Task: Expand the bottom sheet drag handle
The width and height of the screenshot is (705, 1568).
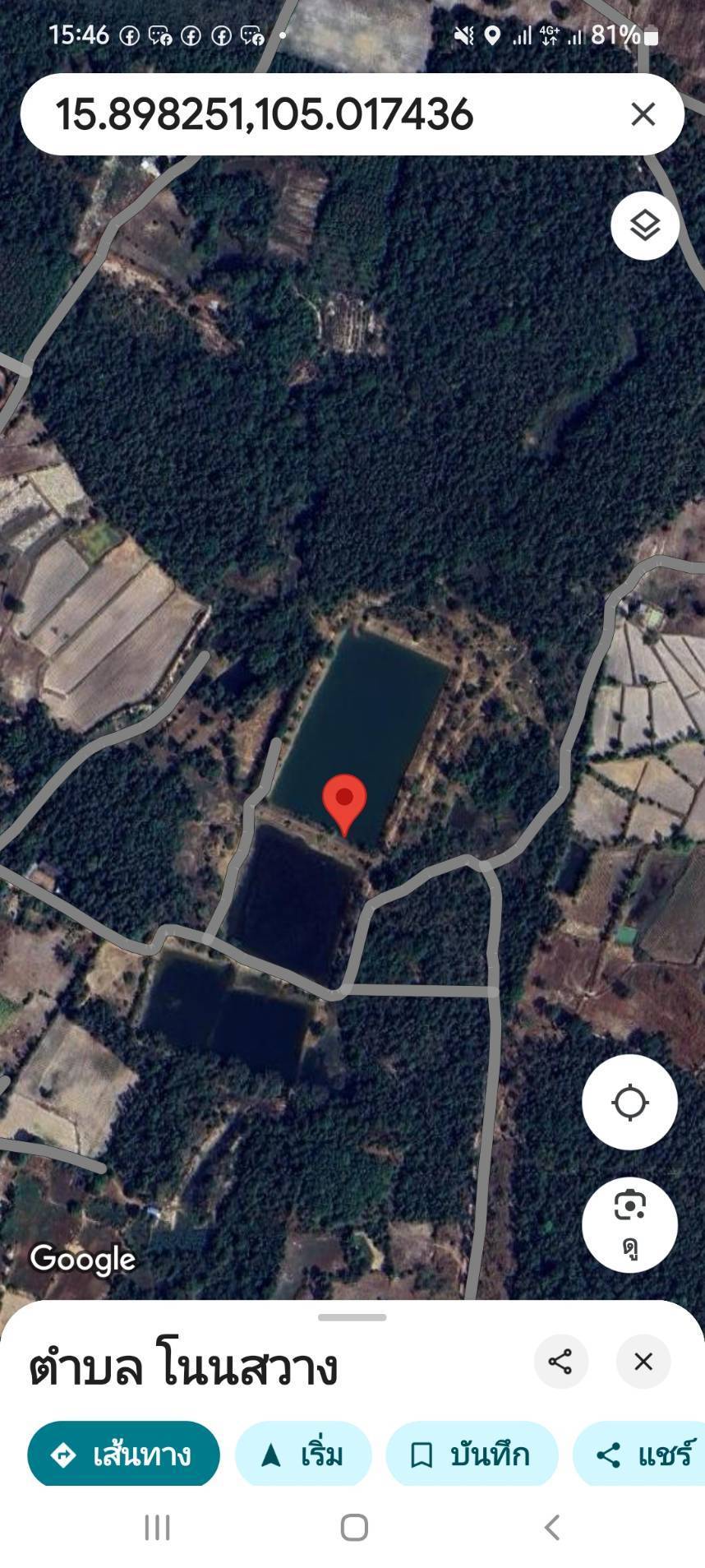Action: coord(352,1317)
